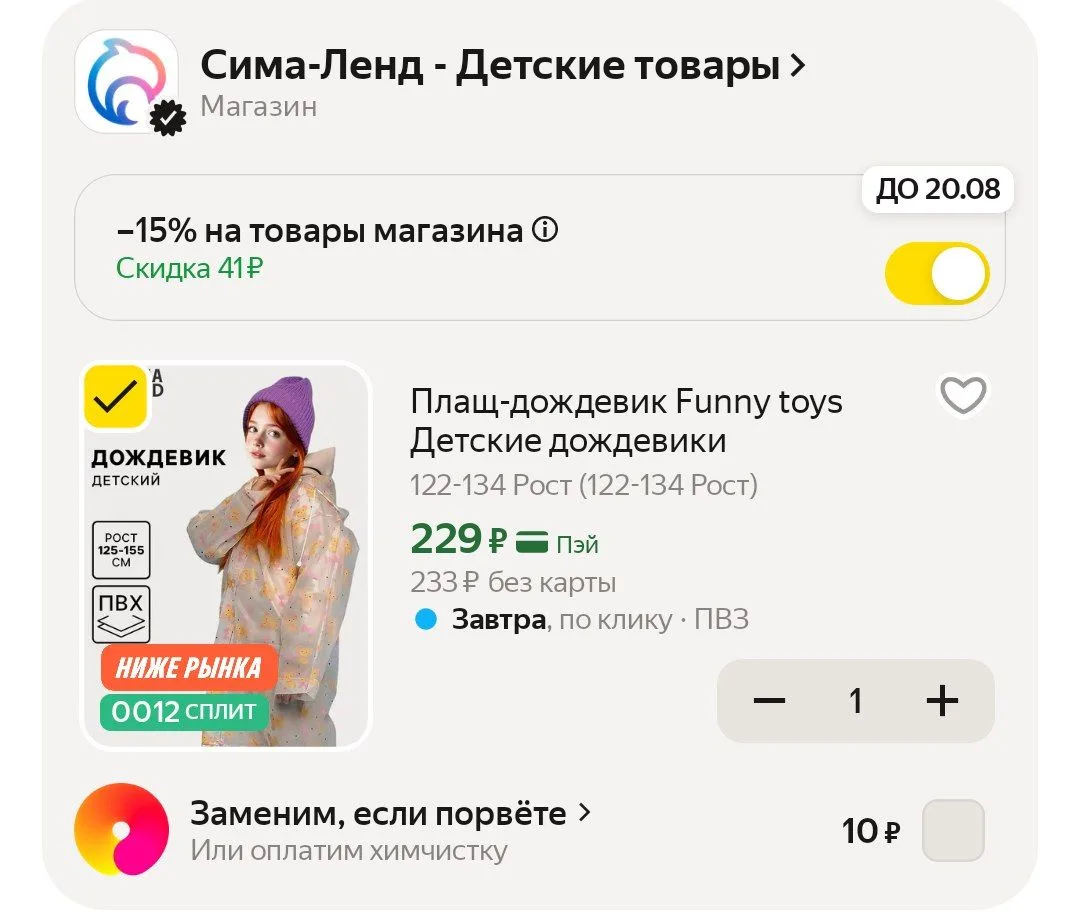This screenshot has height=922, width=1080.
Task: Decrease raincoat quantity with the minus button
Action: tap(769, 701)
